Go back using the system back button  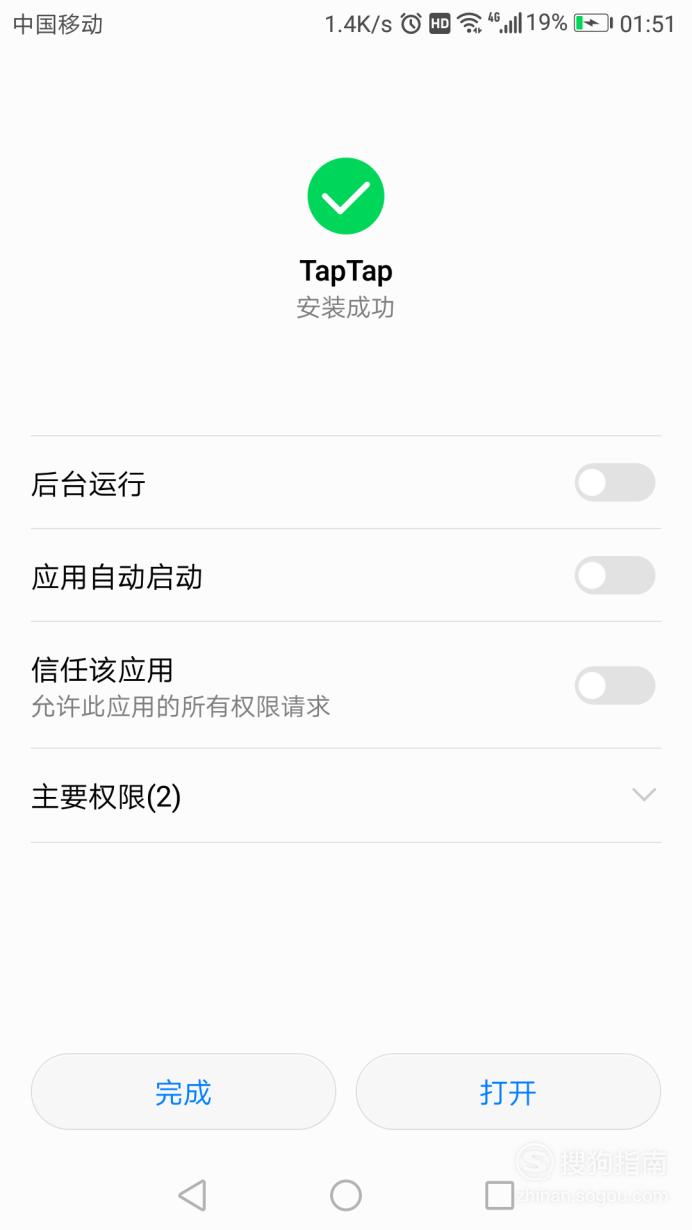(192, 1195)
